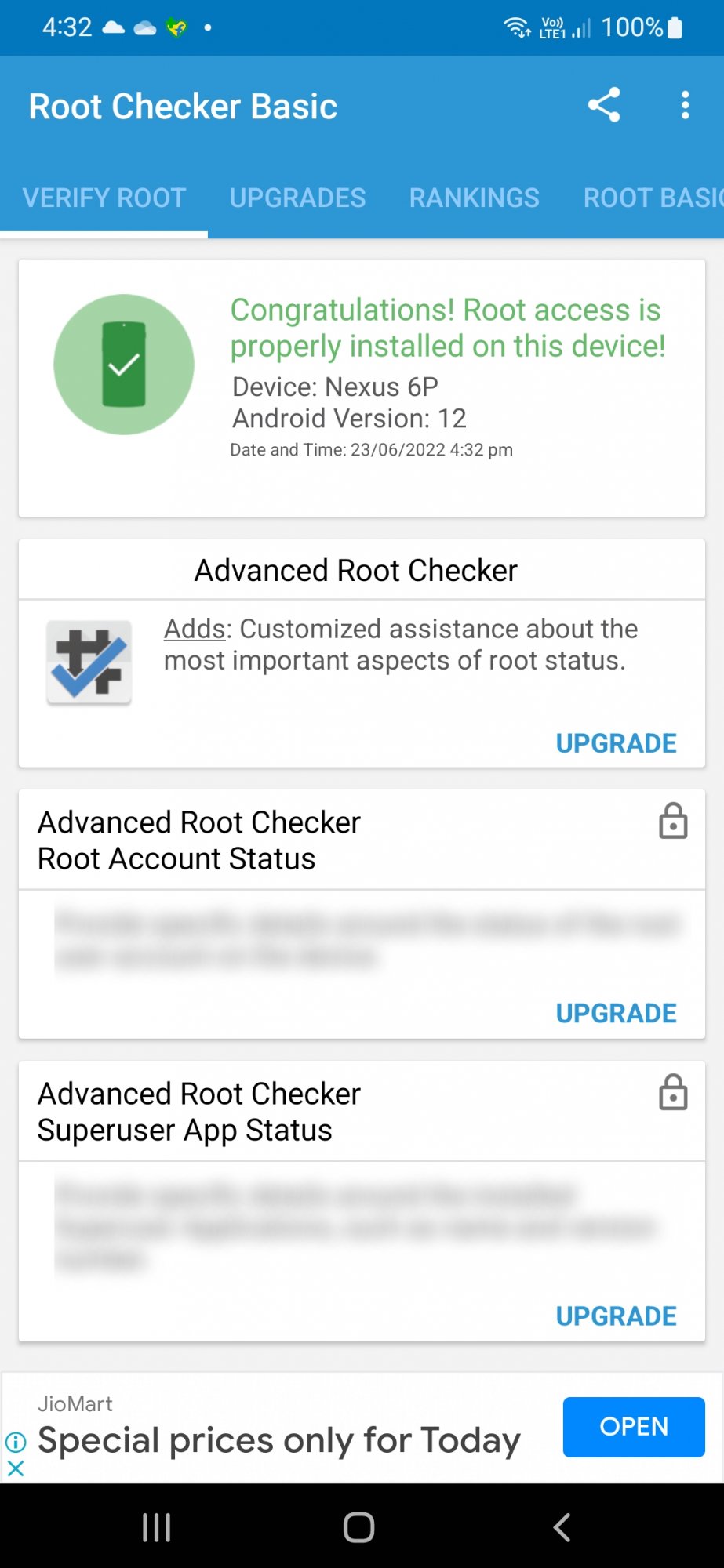
Task: Tap the lock icon on Root Account Status
Action: [673, 821]
